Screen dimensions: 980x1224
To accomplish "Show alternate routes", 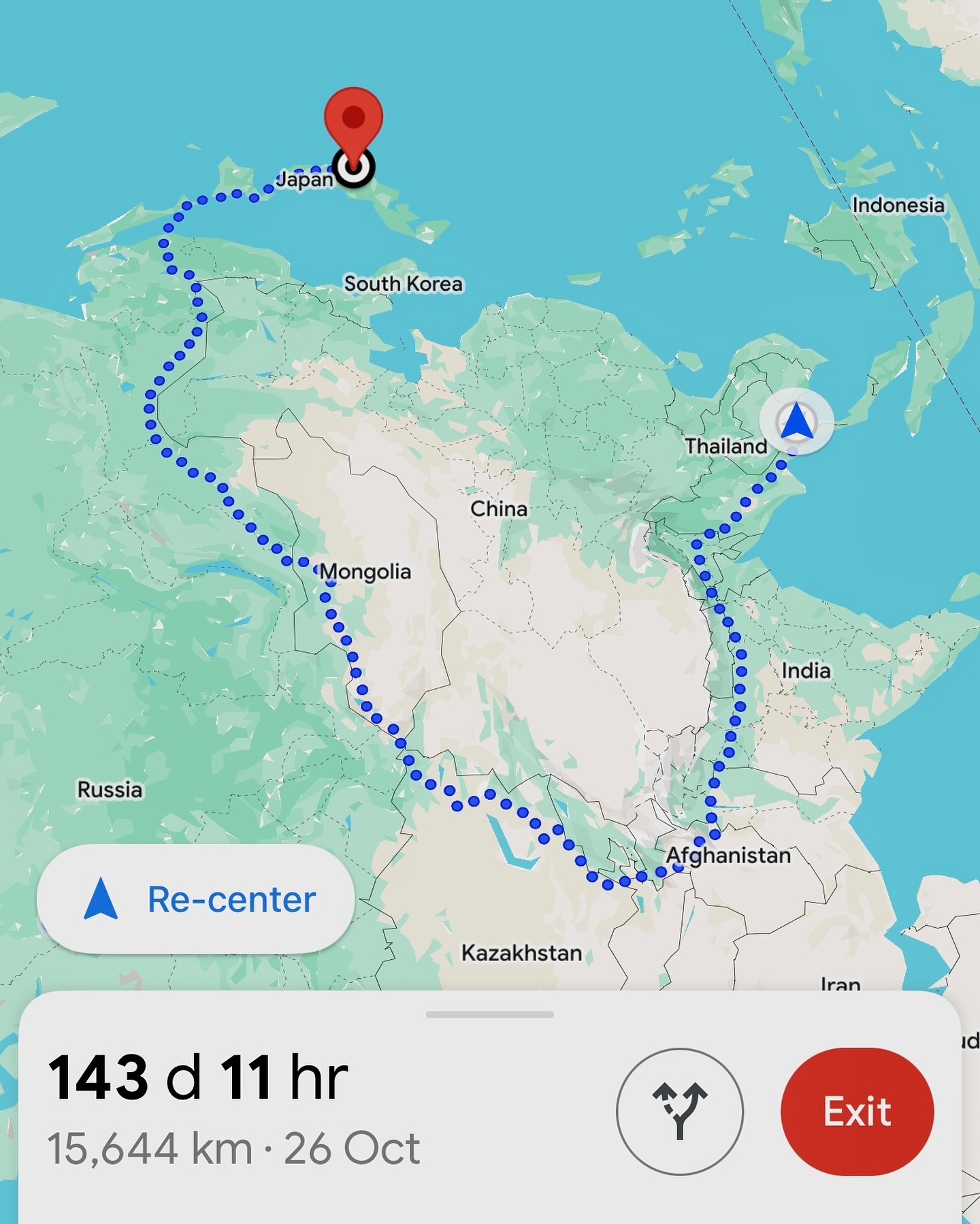I will (x=679, y=1111).
